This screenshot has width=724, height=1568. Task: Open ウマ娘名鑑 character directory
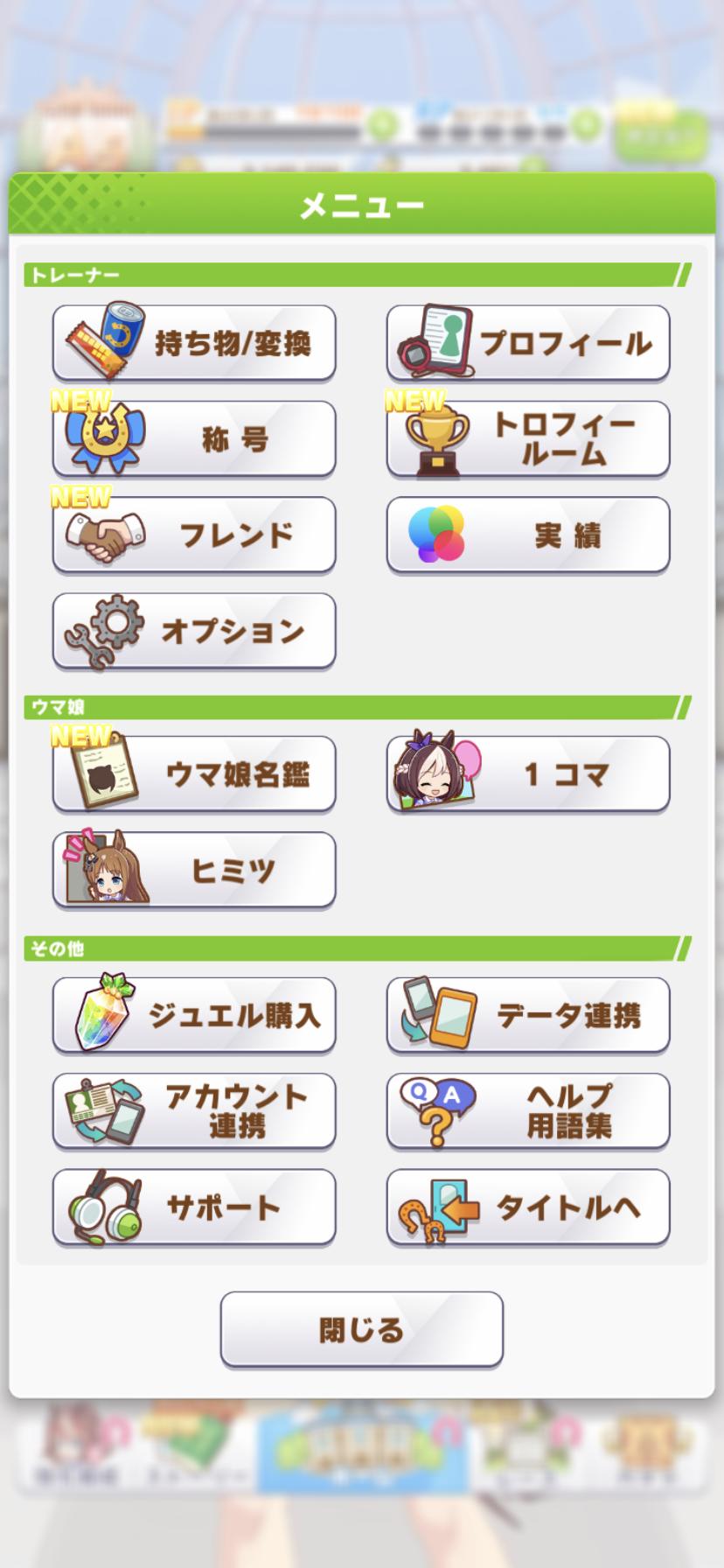(x=194, y=774)
